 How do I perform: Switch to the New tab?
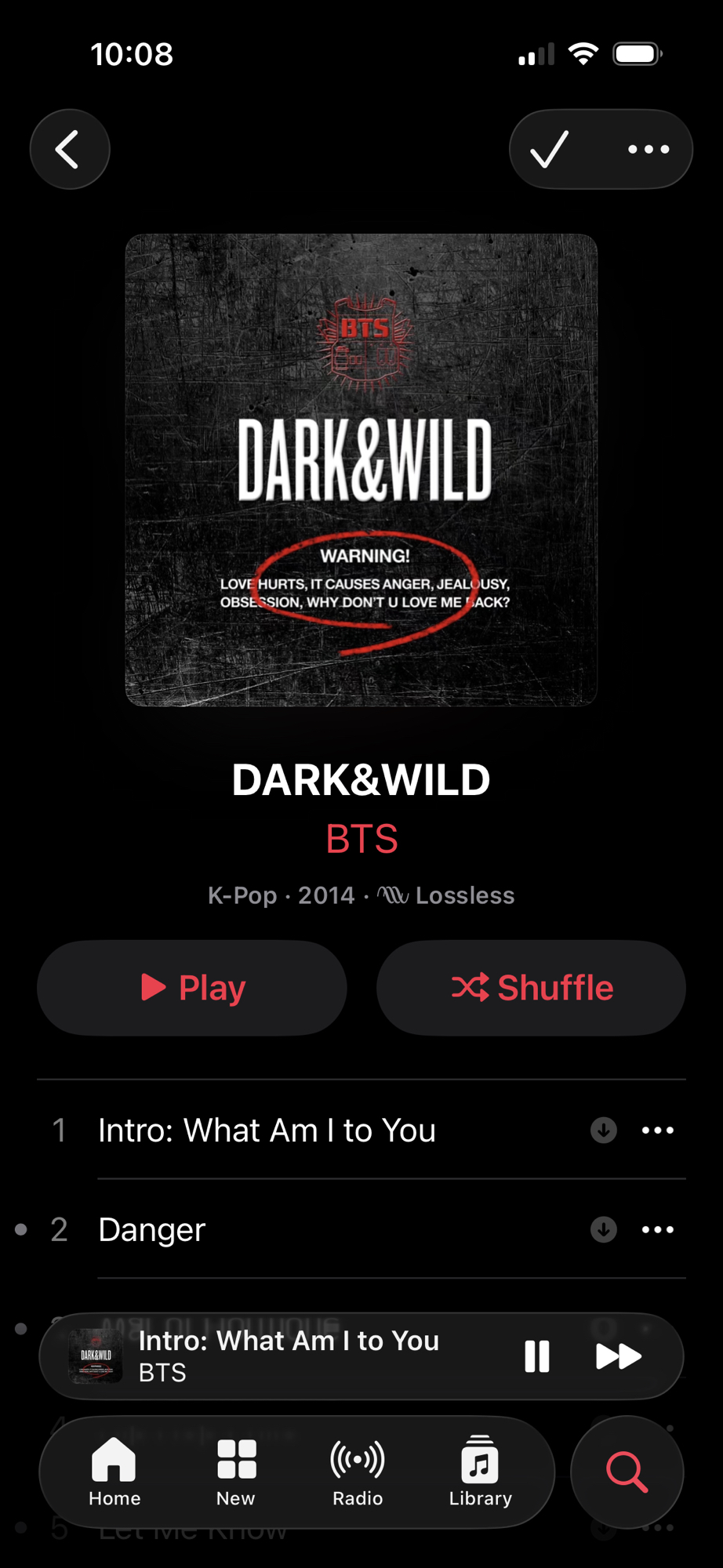tap(236, 1472)
